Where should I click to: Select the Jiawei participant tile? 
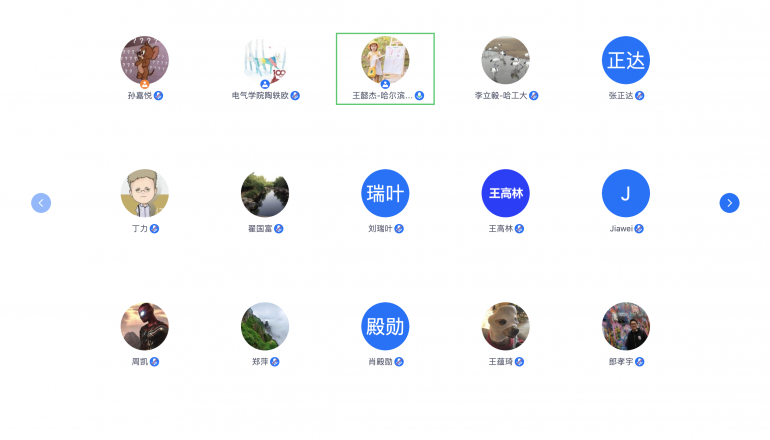click(x=625, y=194)
